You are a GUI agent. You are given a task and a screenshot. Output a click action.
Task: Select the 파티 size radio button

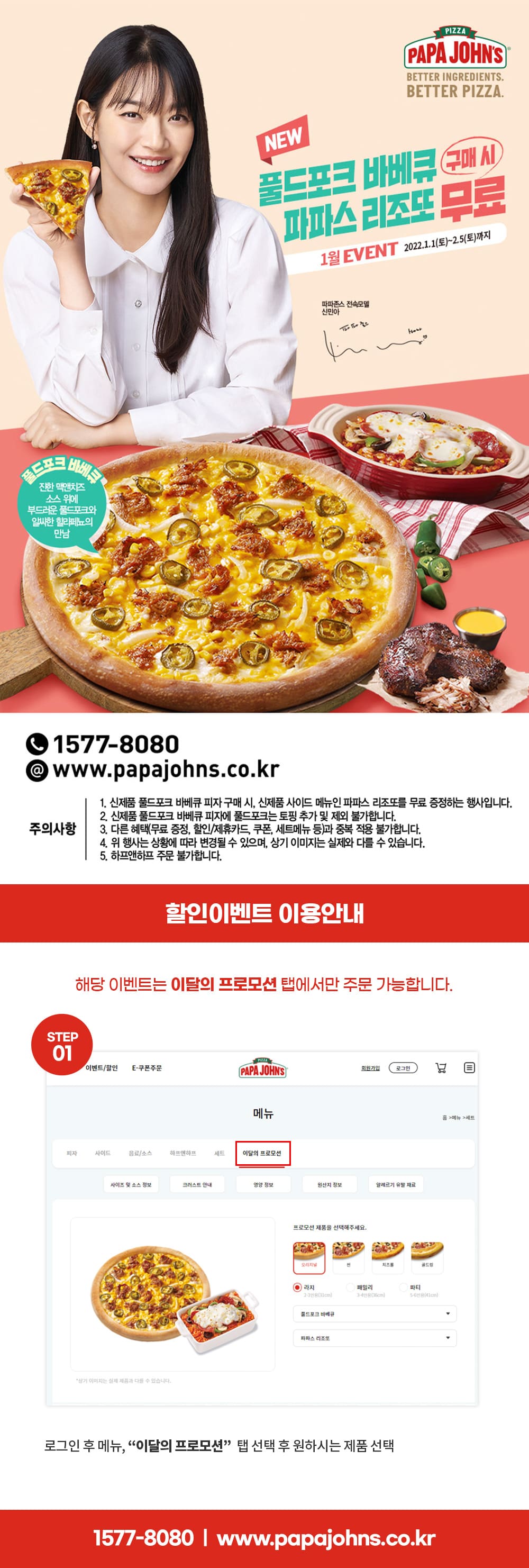(403, 1288)
